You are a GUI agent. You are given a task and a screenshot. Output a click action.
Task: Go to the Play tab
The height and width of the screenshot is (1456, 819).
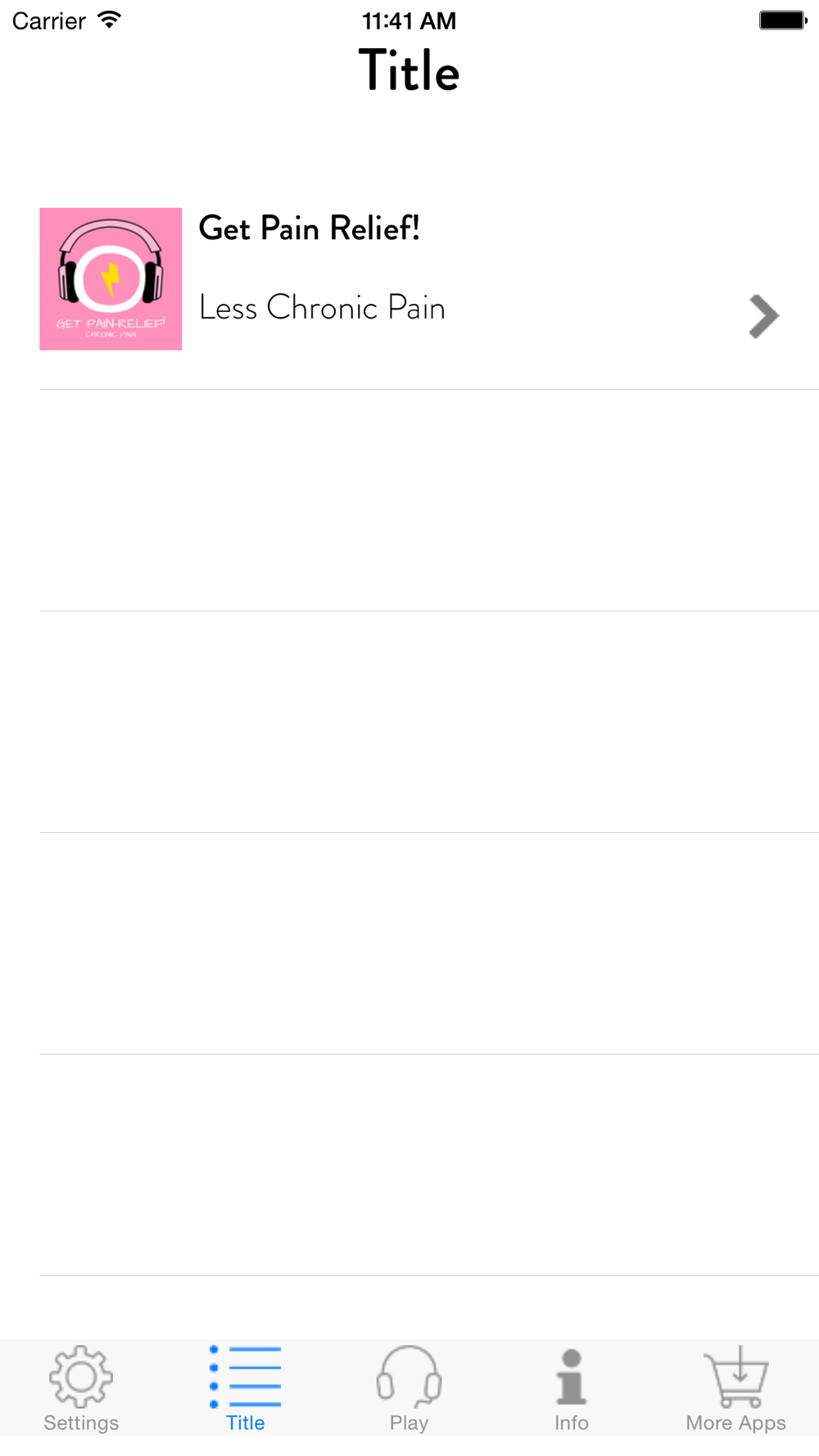point(409,1389)
